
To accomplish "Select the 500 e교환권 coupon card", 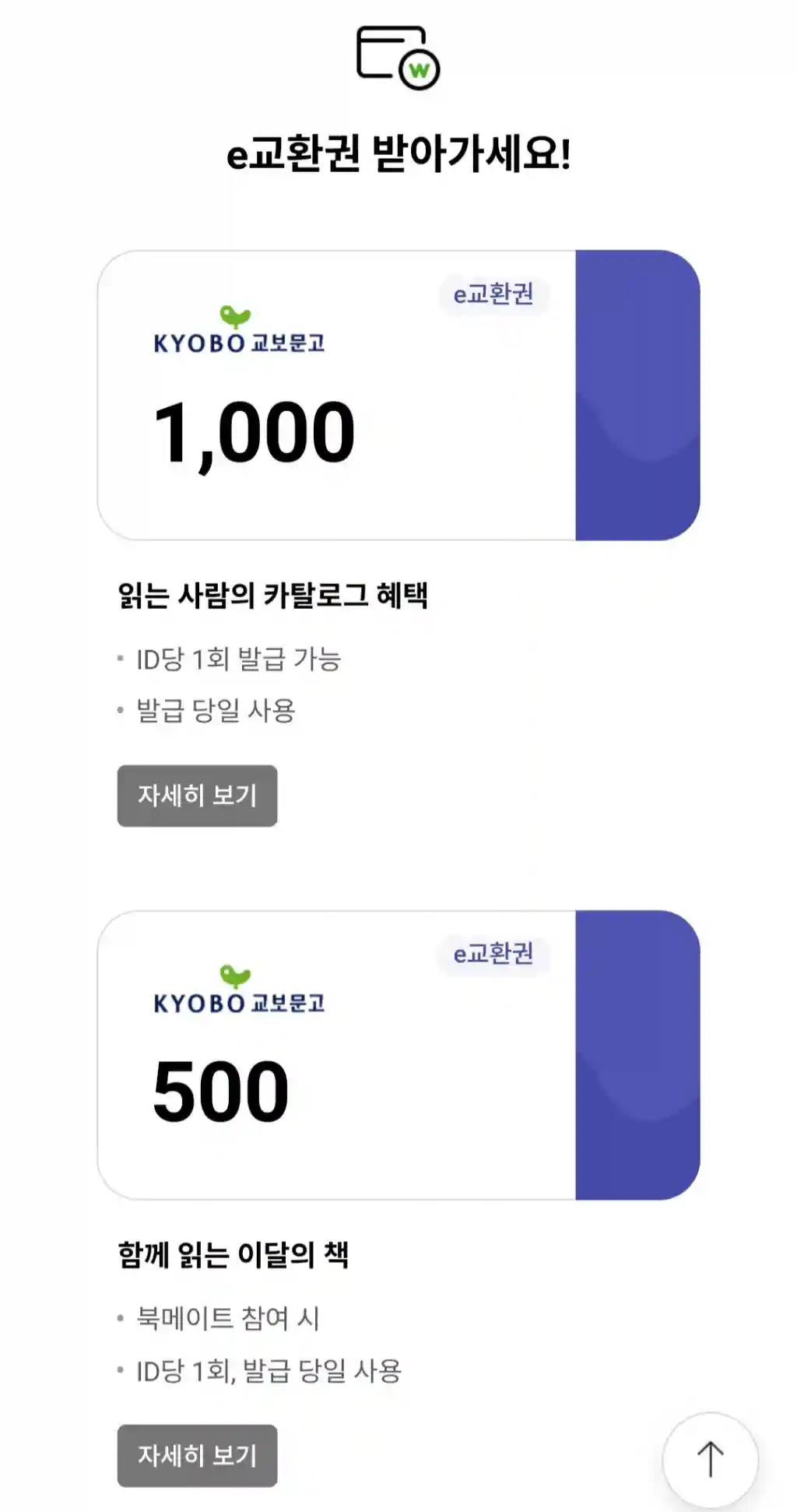I will click(x=398, y=1055).
